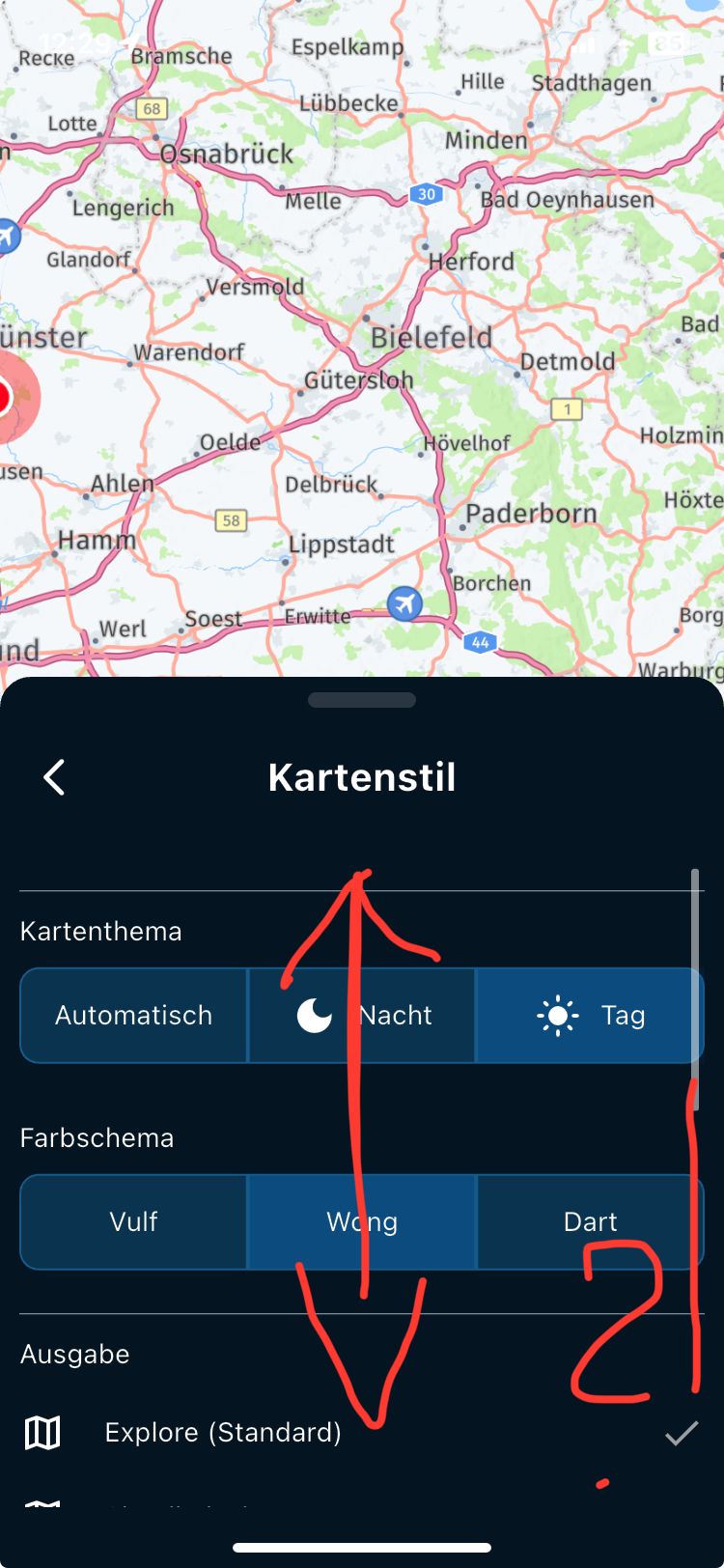724x1568 pixels.
Task: Switch map theme to Nacht
Action: click(363, 1016)
